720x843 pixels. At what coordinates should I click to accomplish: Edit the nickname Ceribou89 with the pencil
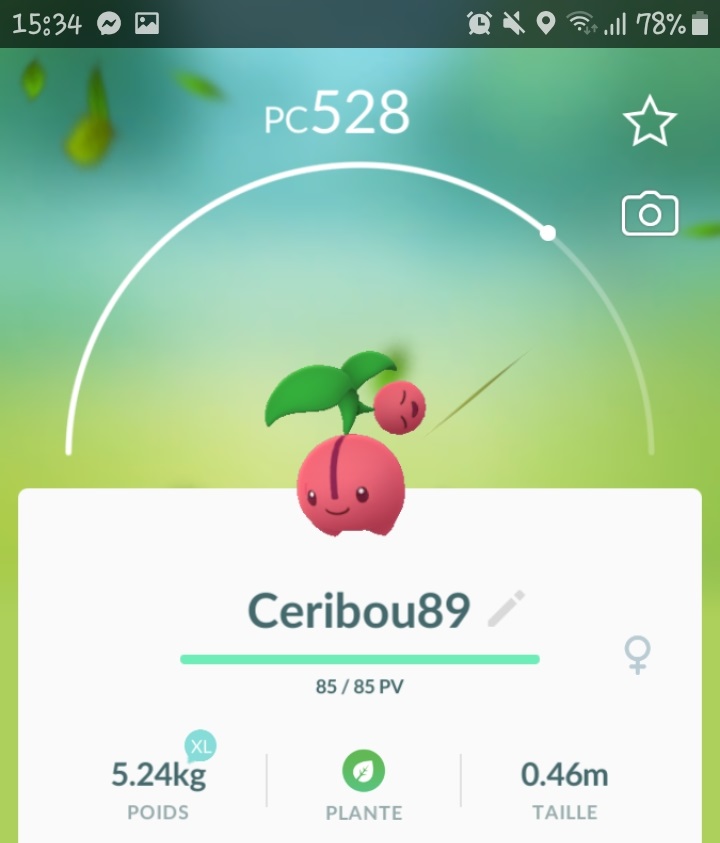507,609
